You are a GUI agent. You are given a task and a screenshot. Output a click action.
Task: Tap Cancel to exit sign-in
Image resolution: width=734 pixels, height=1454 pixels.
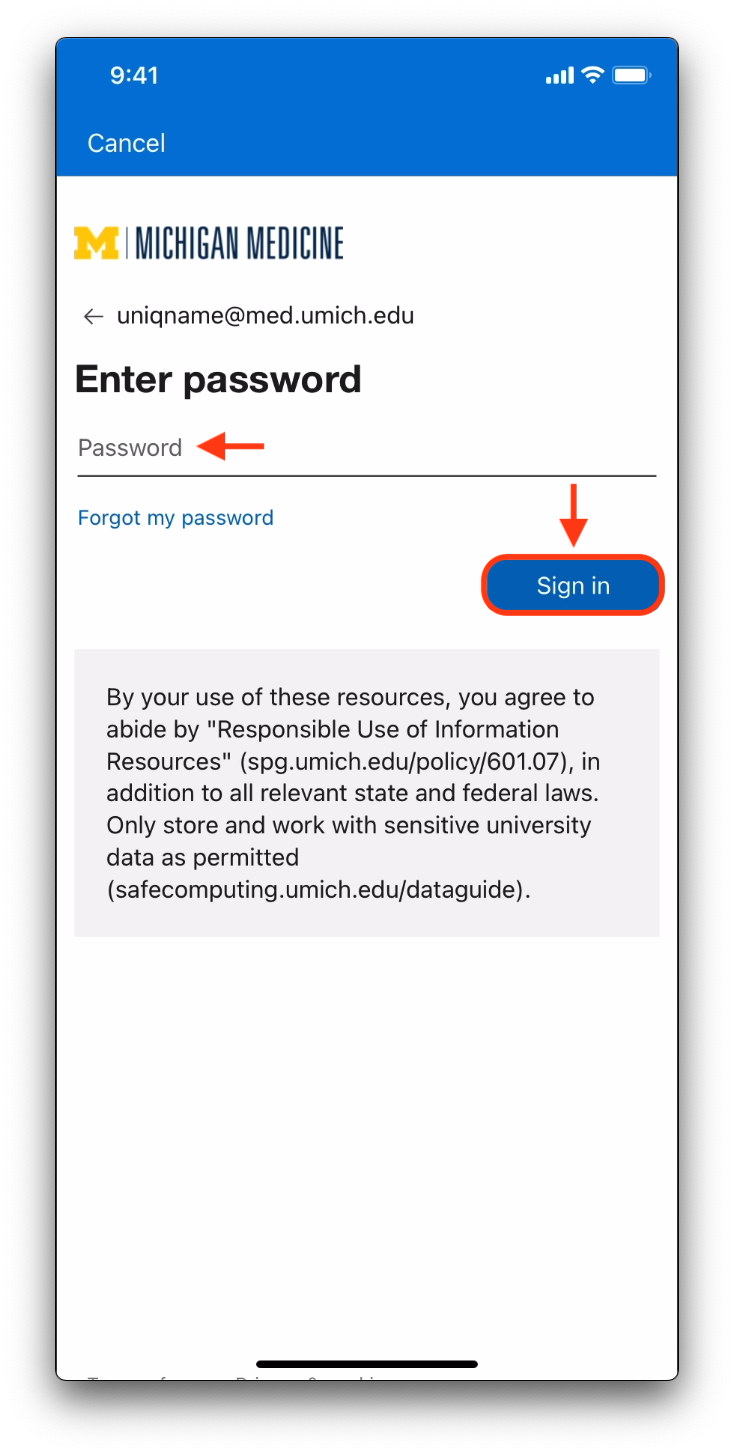pyautogui.click(x=126, y=143)
